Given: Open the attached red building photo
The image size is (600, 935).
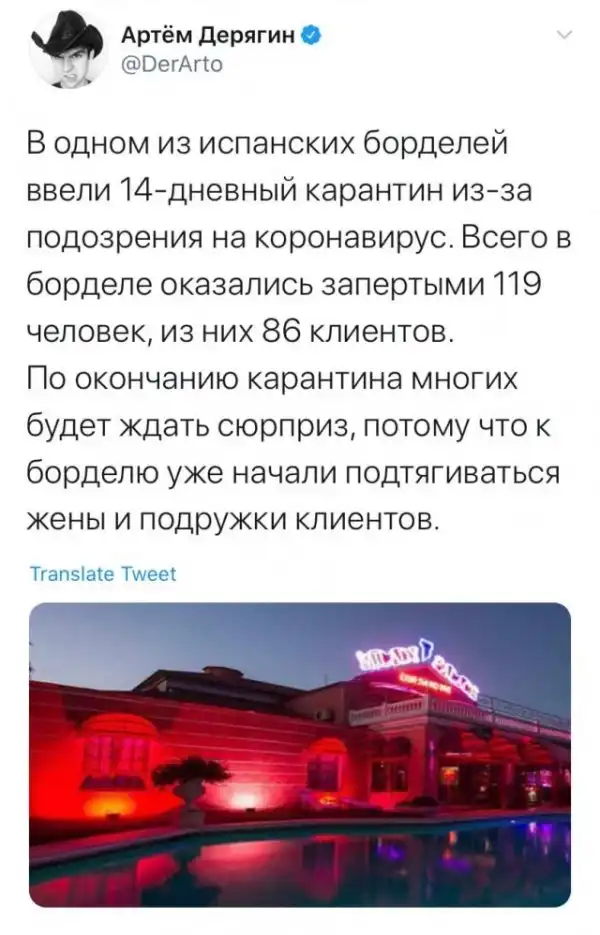Looking at the screenshot, I should 300,753.
